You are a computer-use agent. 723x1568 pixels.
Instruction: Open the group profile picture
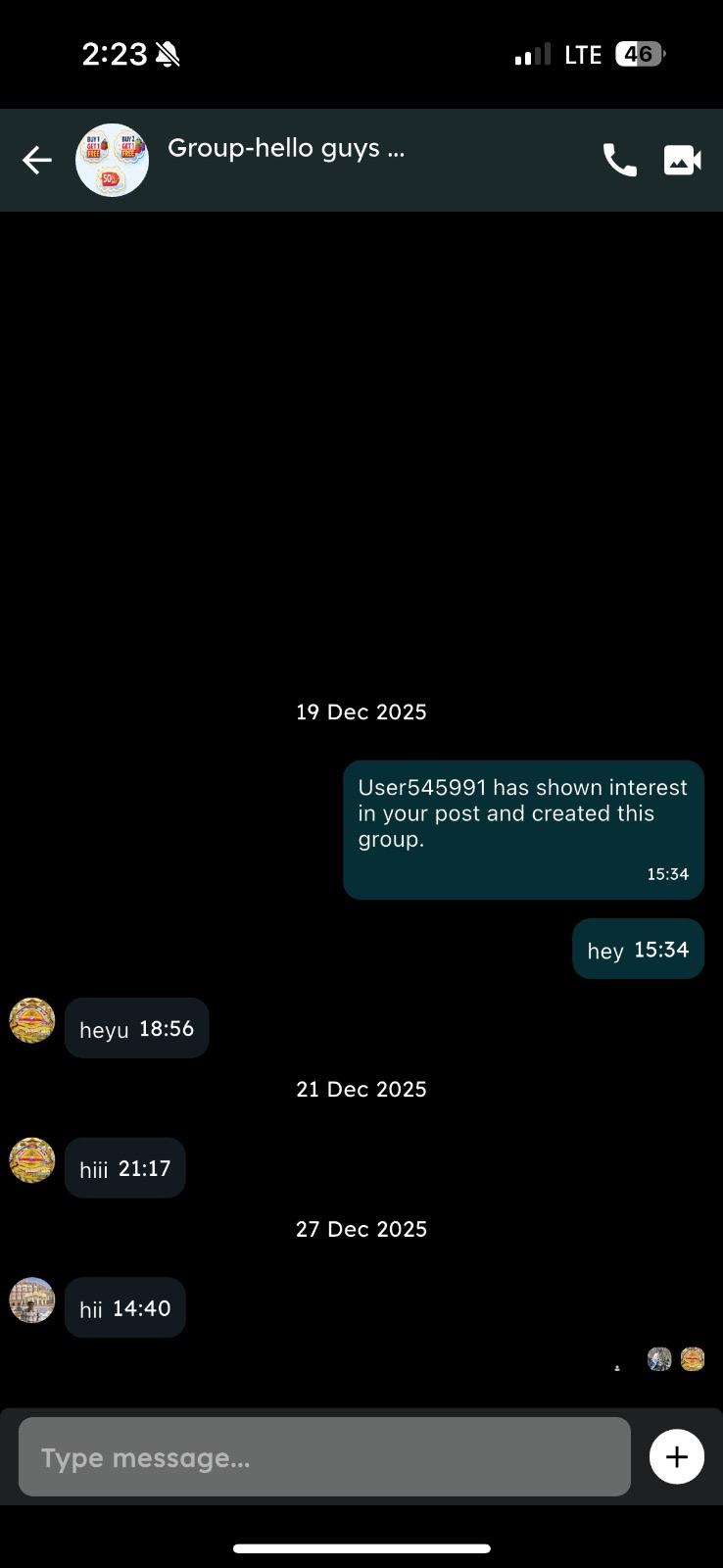[113, 160]
